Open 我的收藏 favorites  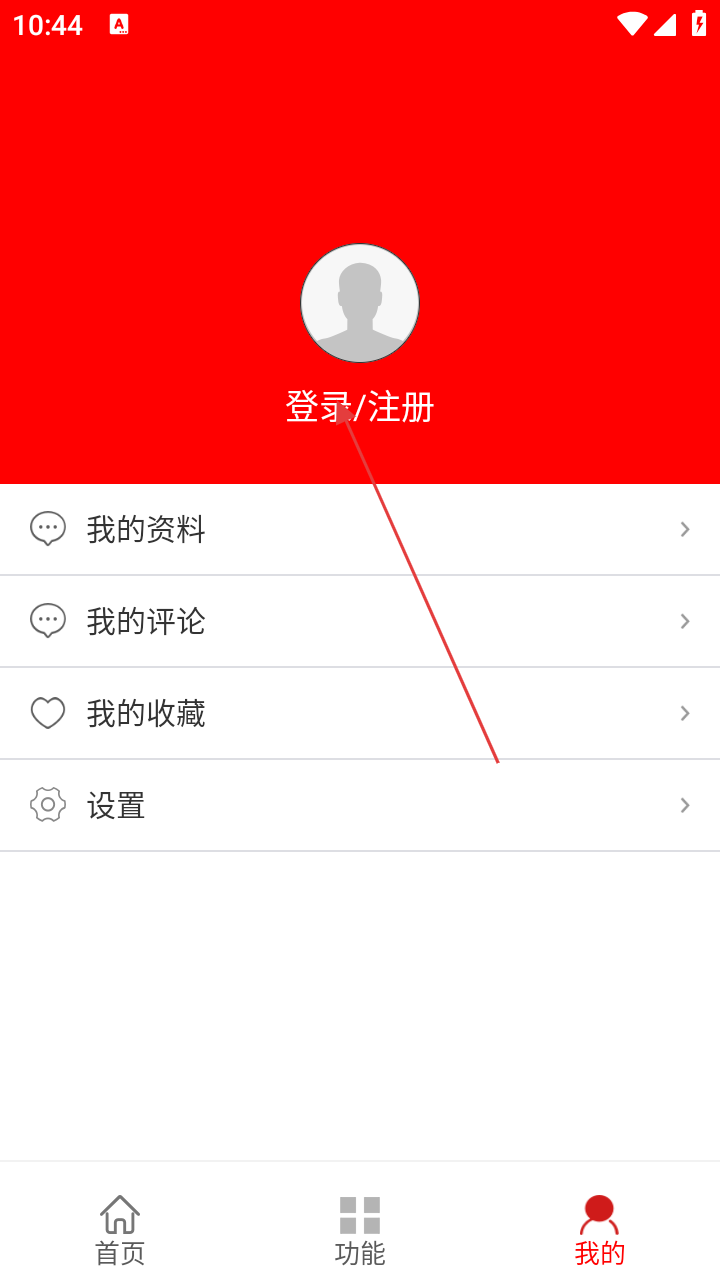click(x=360, y=713)
